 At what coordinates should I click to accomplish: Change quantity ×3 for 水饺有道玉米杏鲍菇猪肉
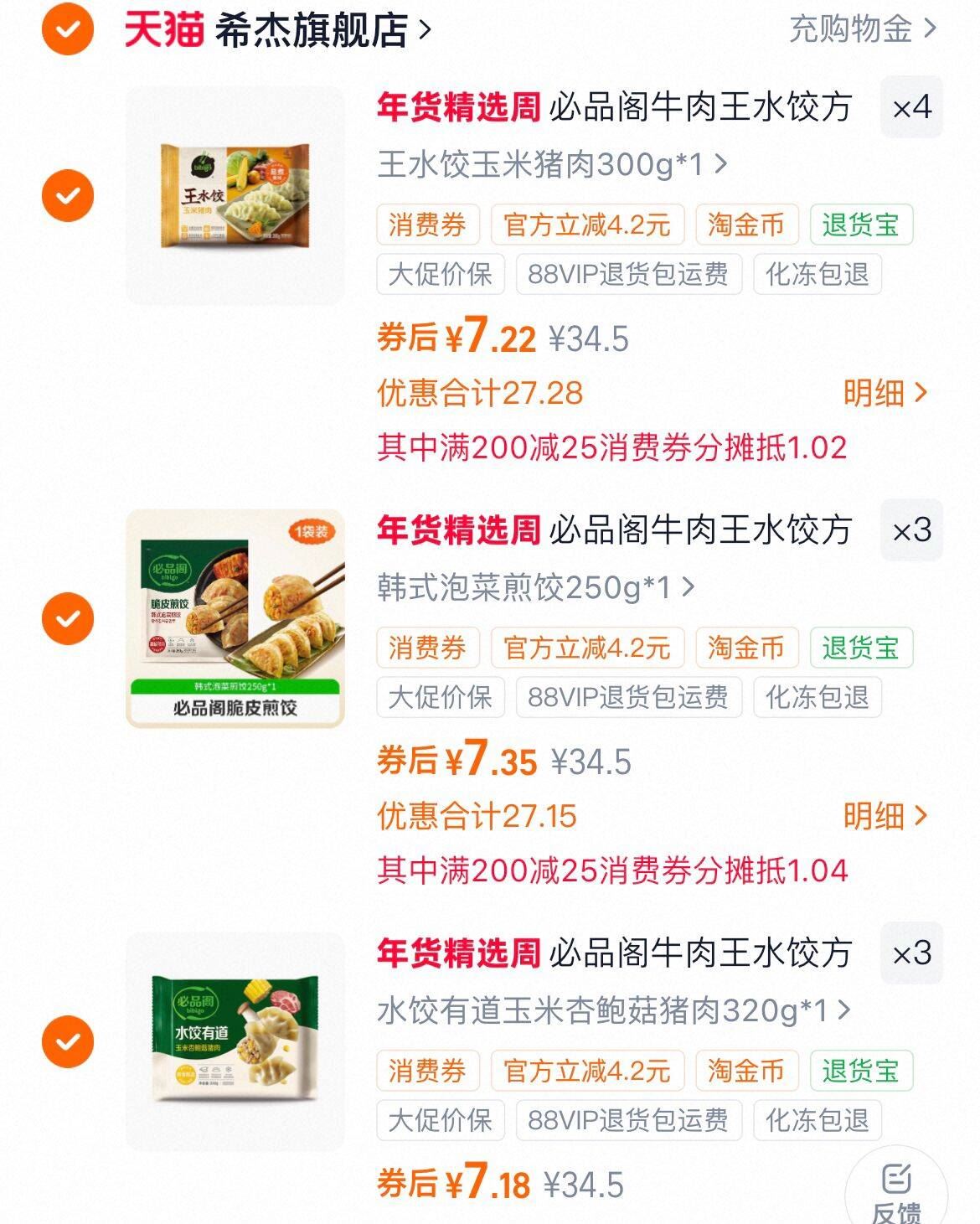pos(911,953)
